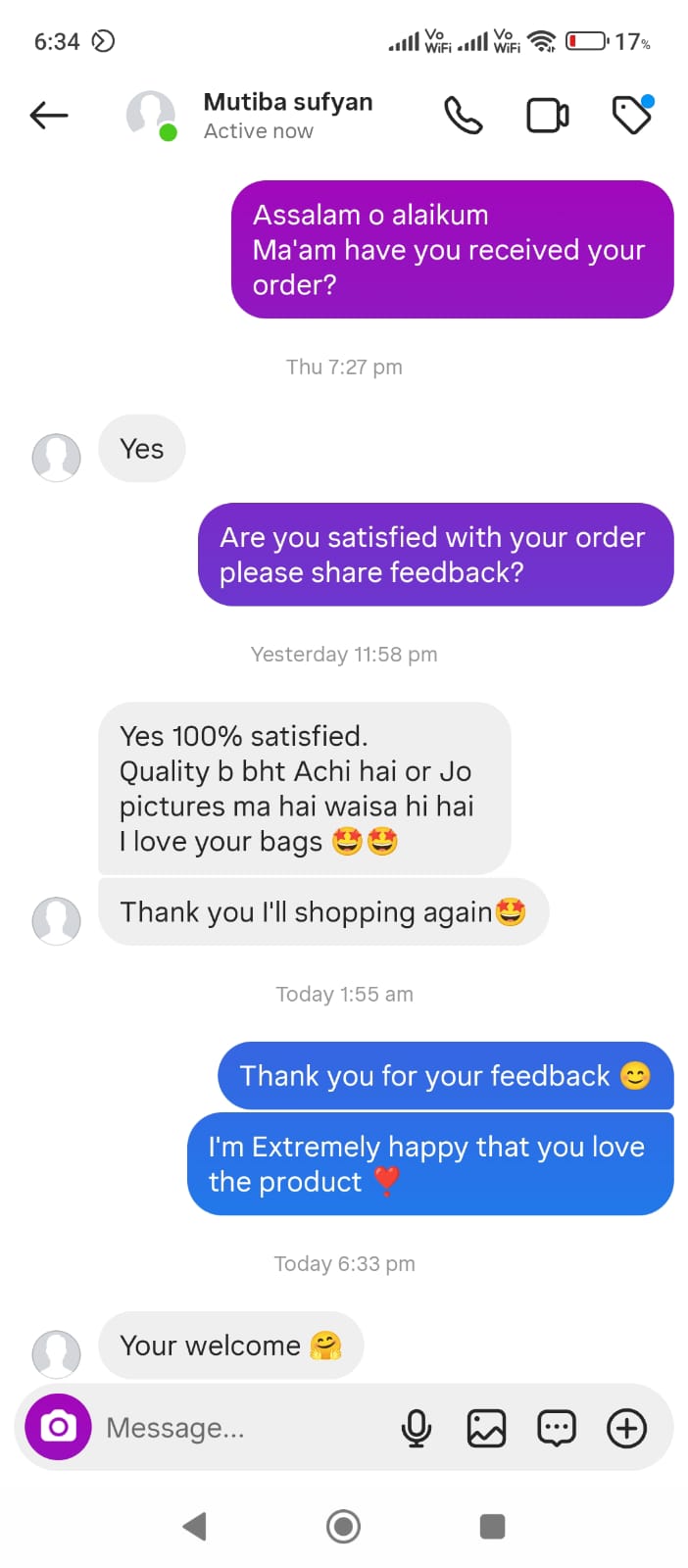Viewport: 688px width, 1568px height.
Task: Record a voice message with the microphone
Action: pyautogui.click(x=417, y=1428)
